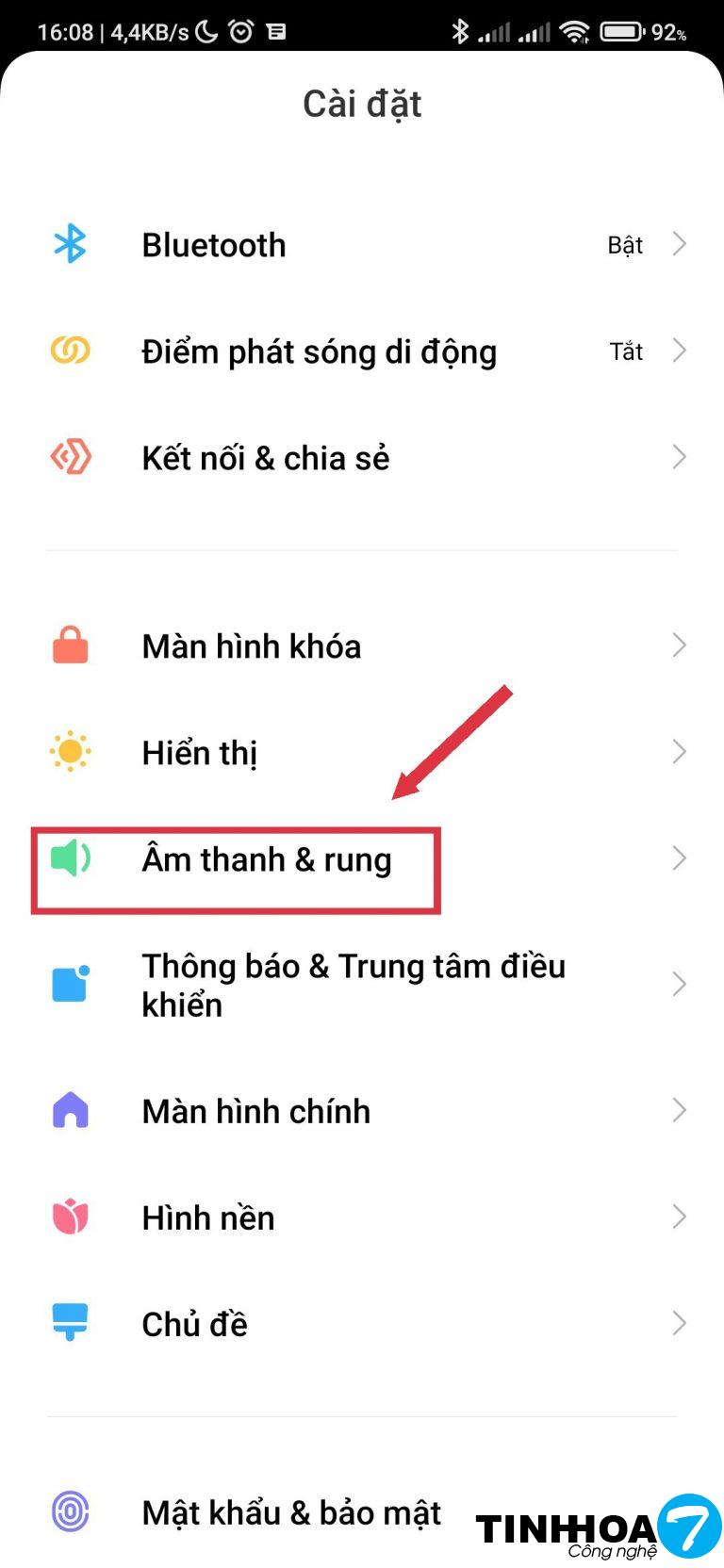Viewport: 724px width, 1568px height.
Task: Open Thông báo & Trung tâm điều khiển
Action: (x=362, y=985)
